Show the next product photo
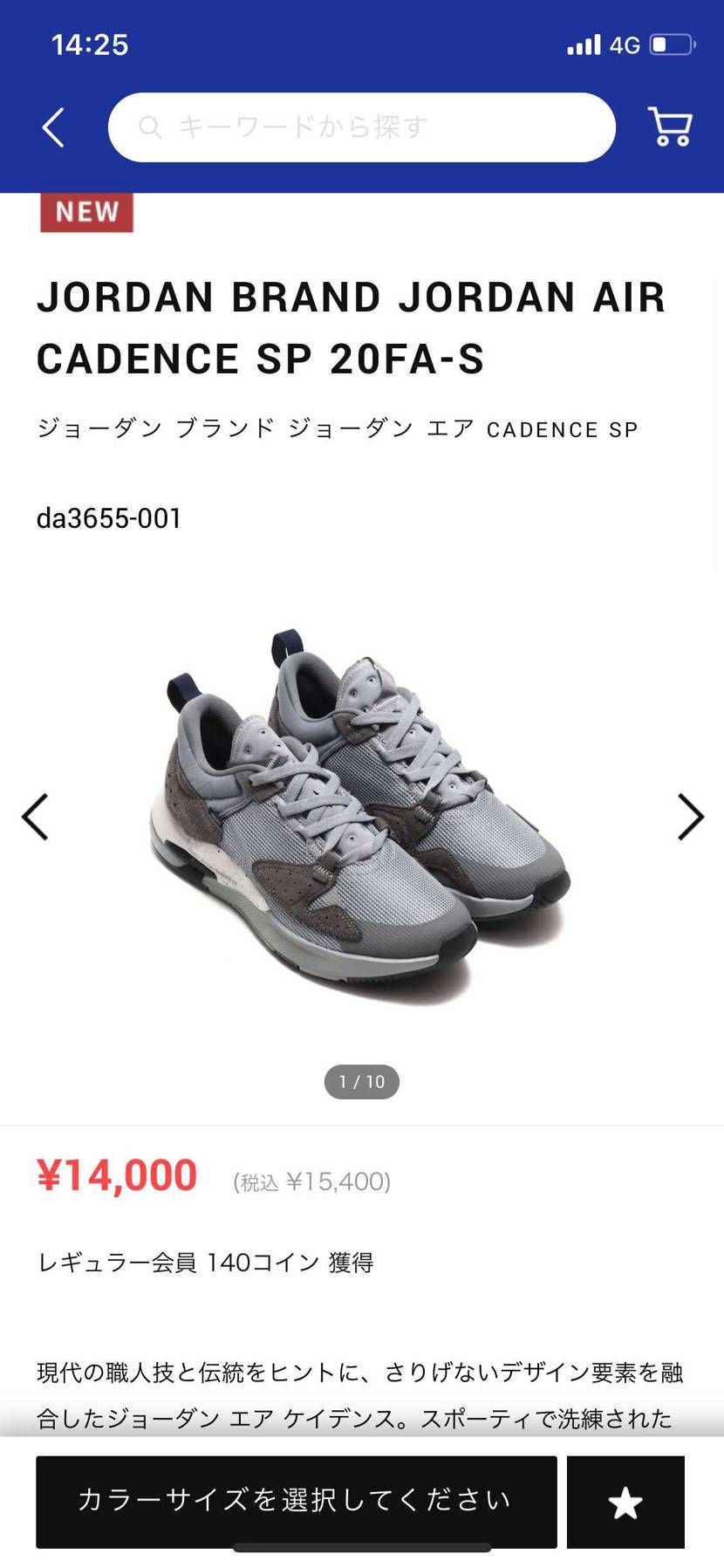 [691, 817]
